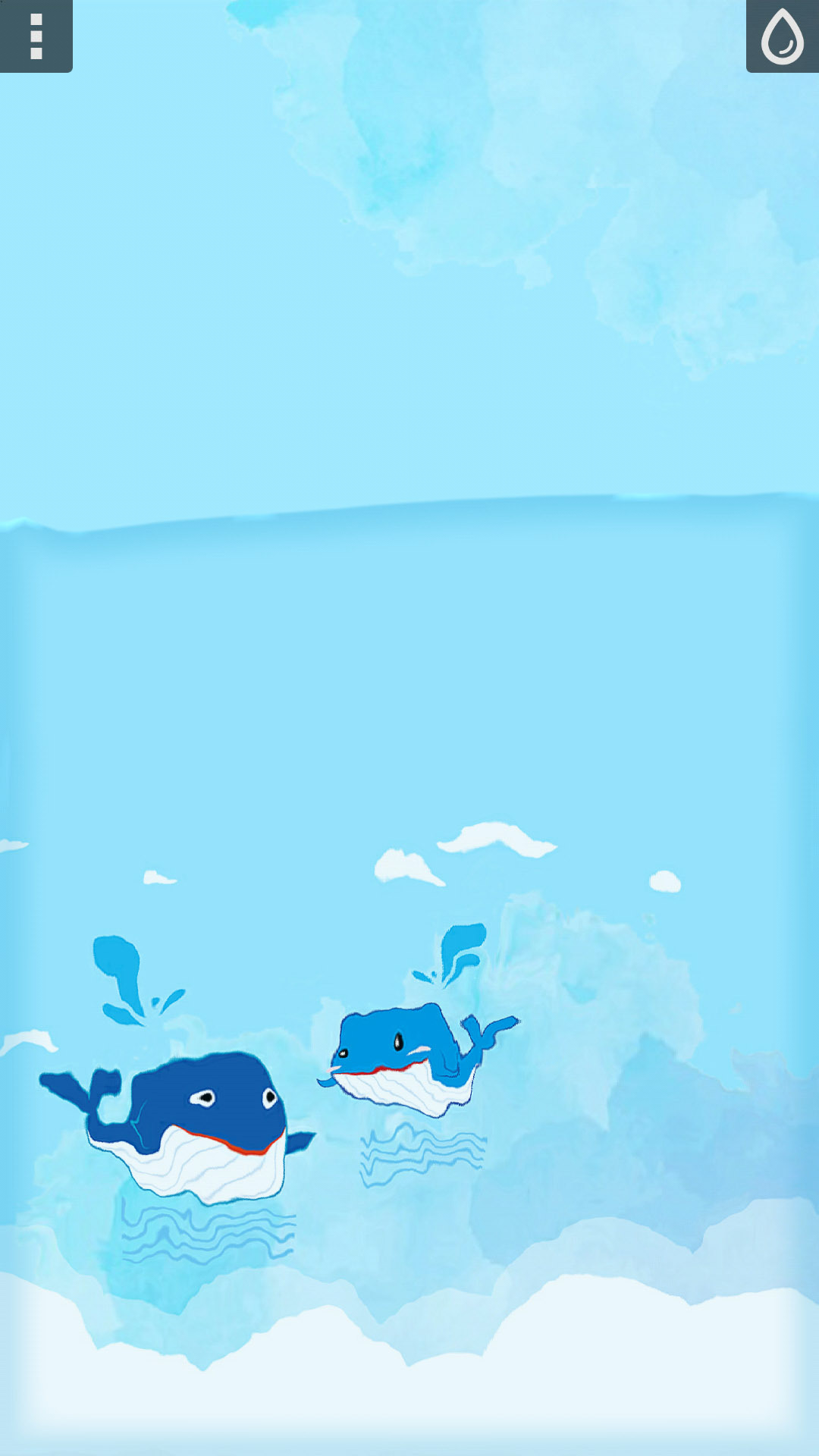Open the three-dot overflow menu
This screenshot has height=1456, width=819.
36,36
